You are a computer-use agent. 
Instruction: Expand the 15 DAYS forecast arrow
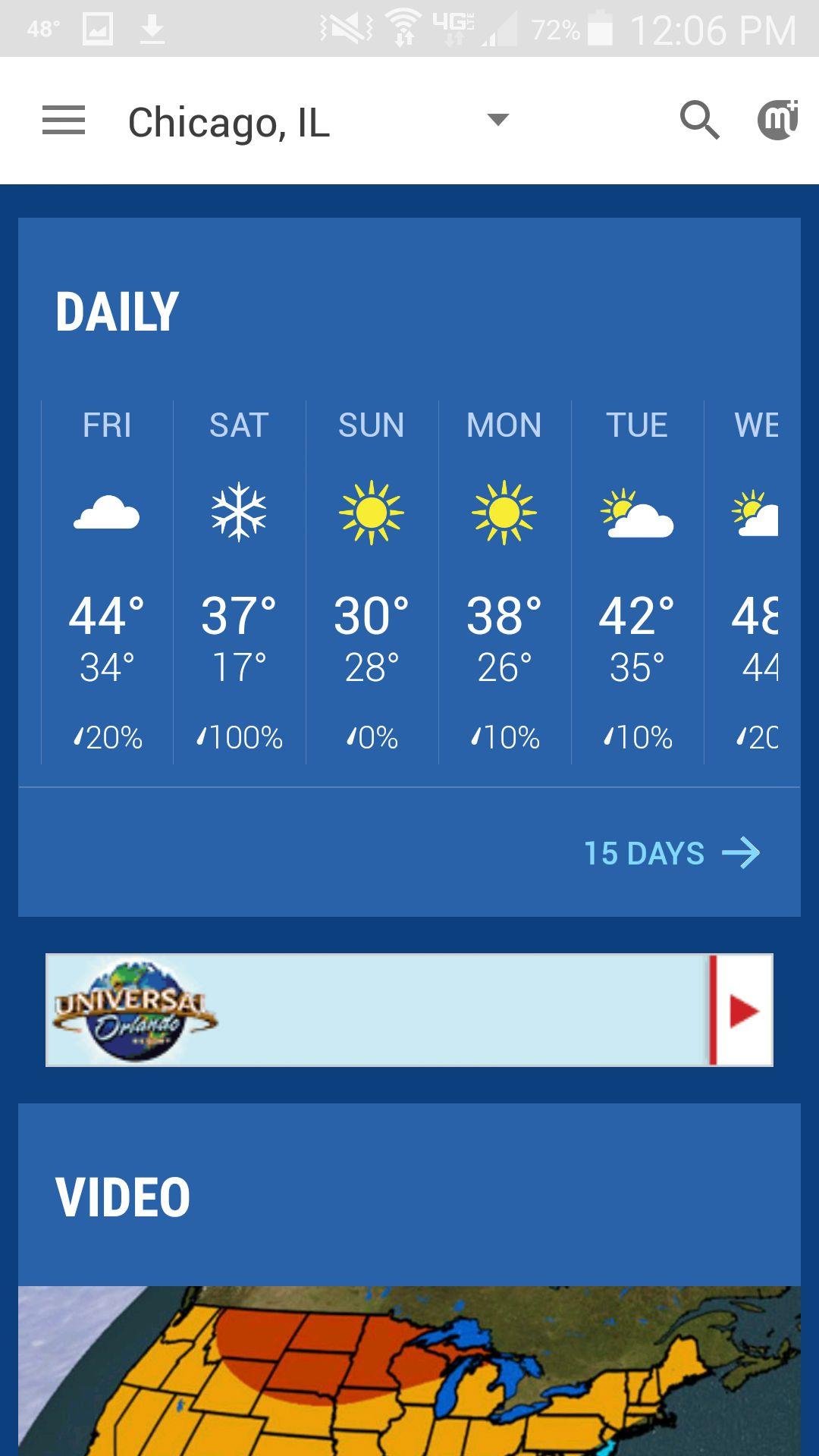(x=741, y=852)
